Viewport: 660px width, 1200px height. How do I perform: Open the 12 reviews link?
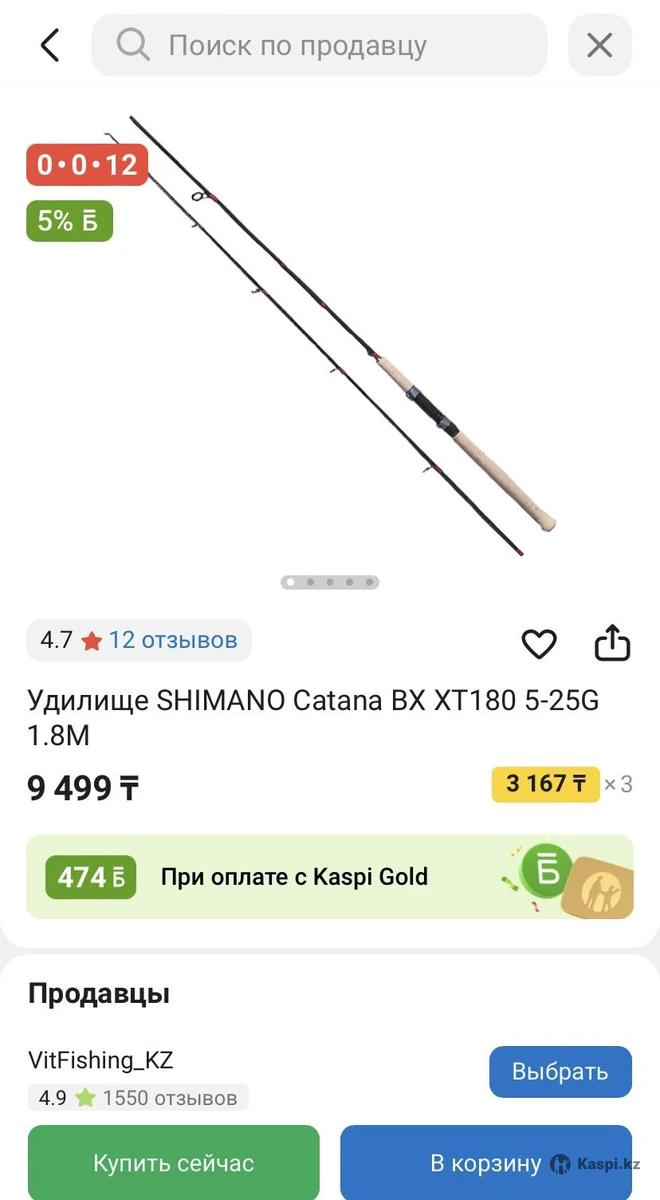(172, 640)
